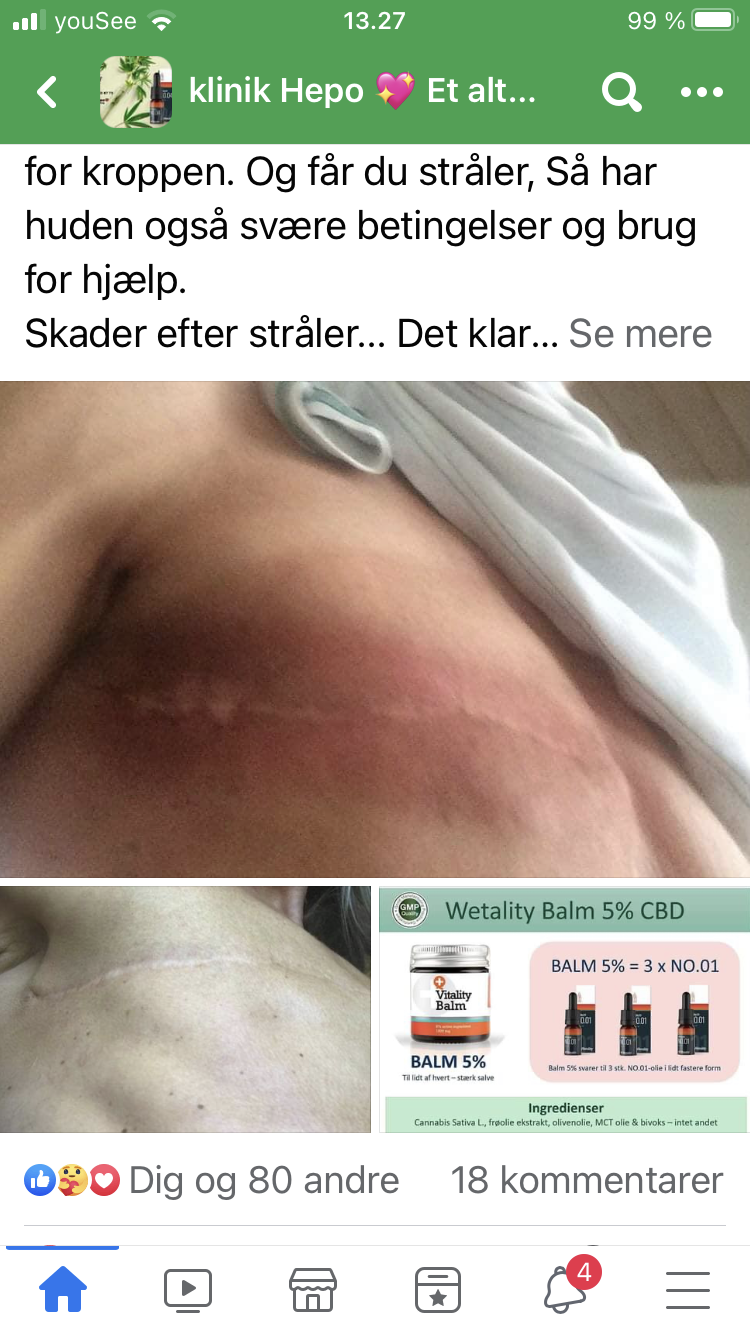The width and height of the screenshot is (750, 1334).
Task: View the 18 kommentarer
Action: pyautogui.click(x=586, y=1181)
